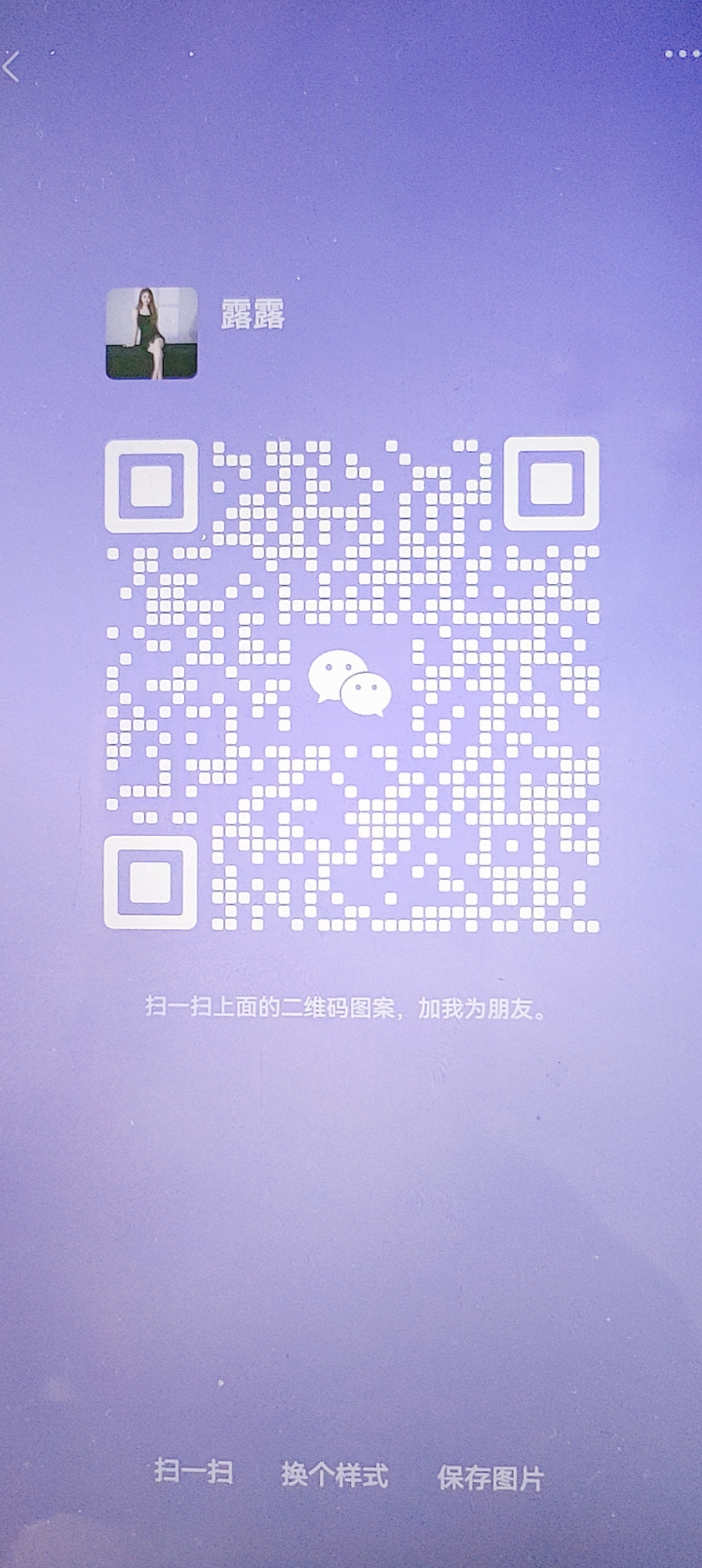The image size is (702, 1568).
Task: Tap 扫一扫 to scan a code
Action: 194,1470
